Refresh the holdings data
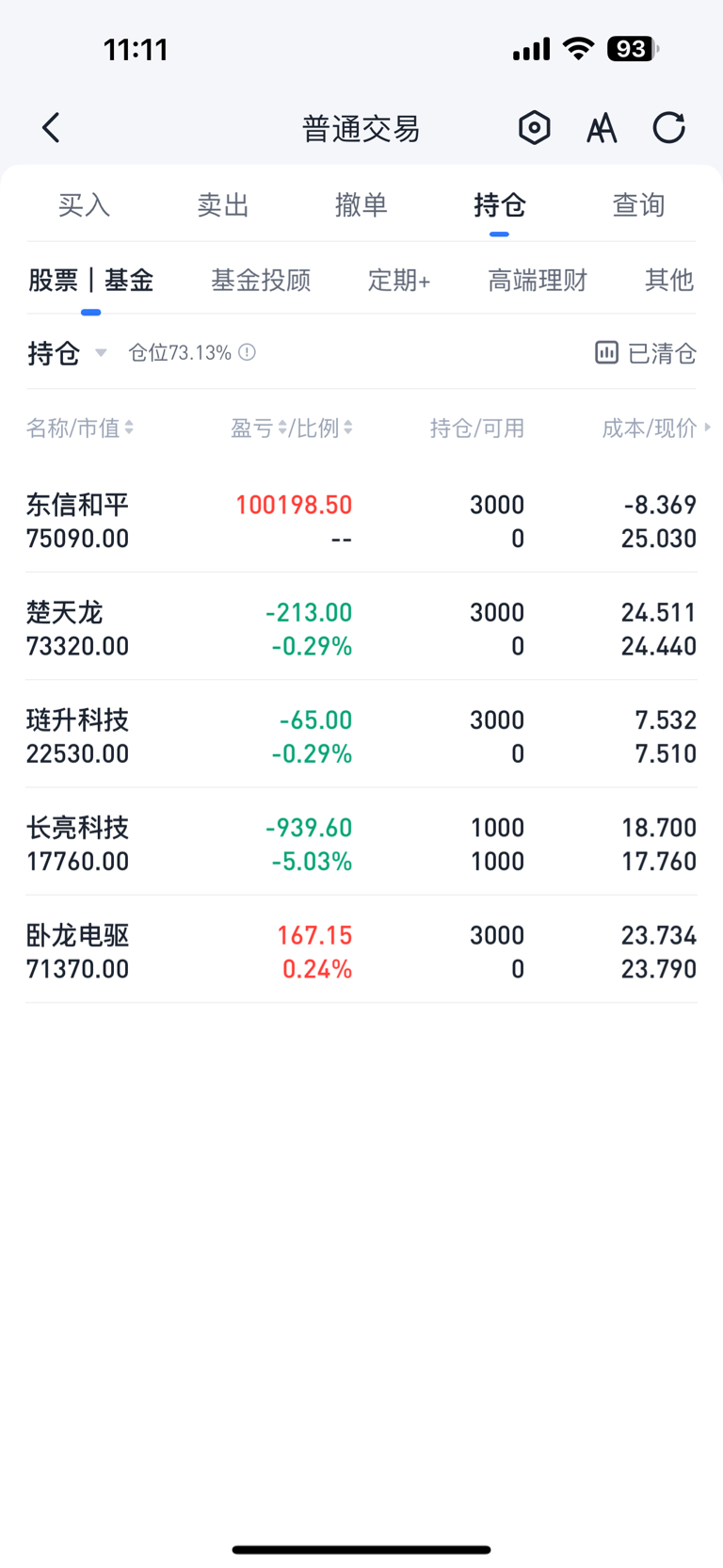This screenshot has height=1568, width=723. (668, 127)
